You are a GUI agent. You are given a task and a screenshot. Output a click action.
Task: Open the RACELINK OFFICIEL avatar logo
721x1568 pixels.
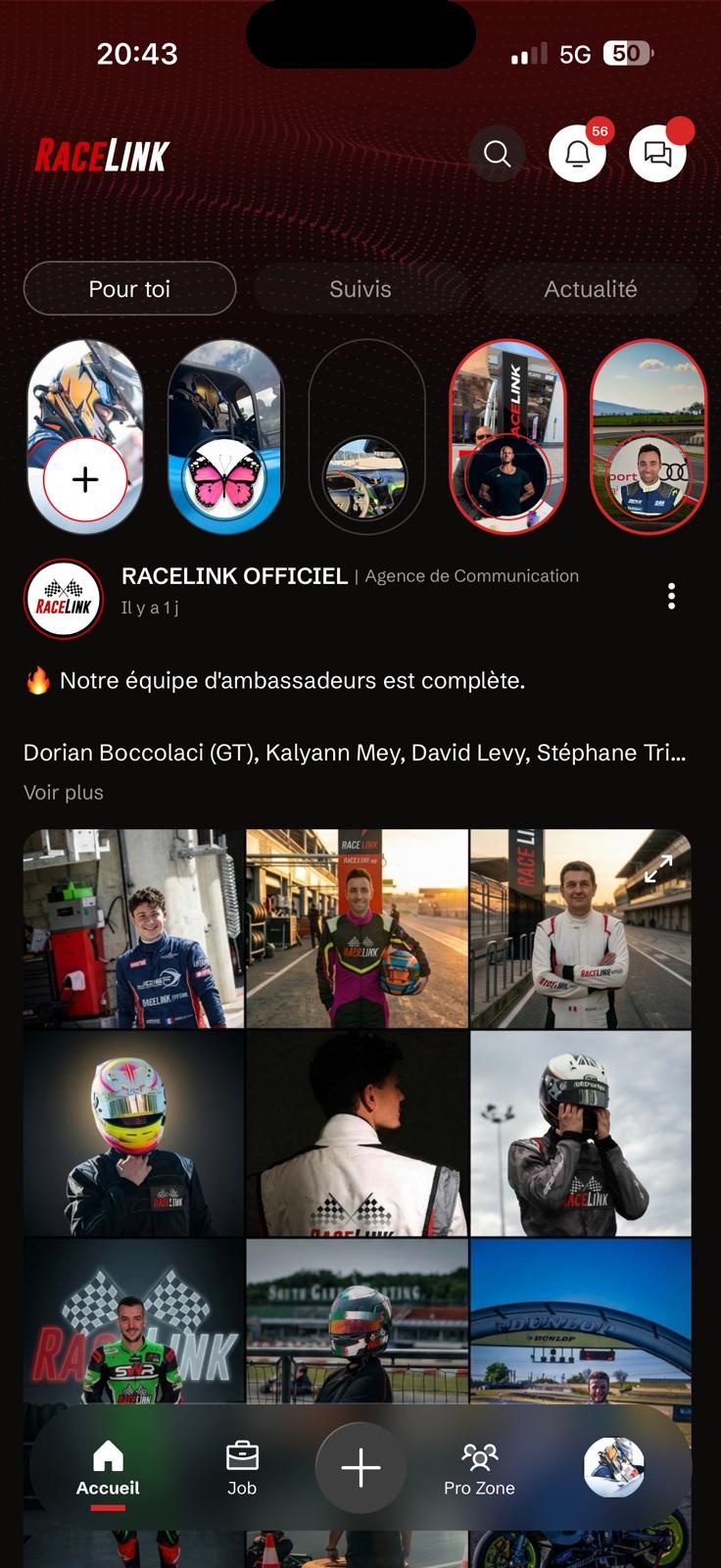[x=63, y=598]
